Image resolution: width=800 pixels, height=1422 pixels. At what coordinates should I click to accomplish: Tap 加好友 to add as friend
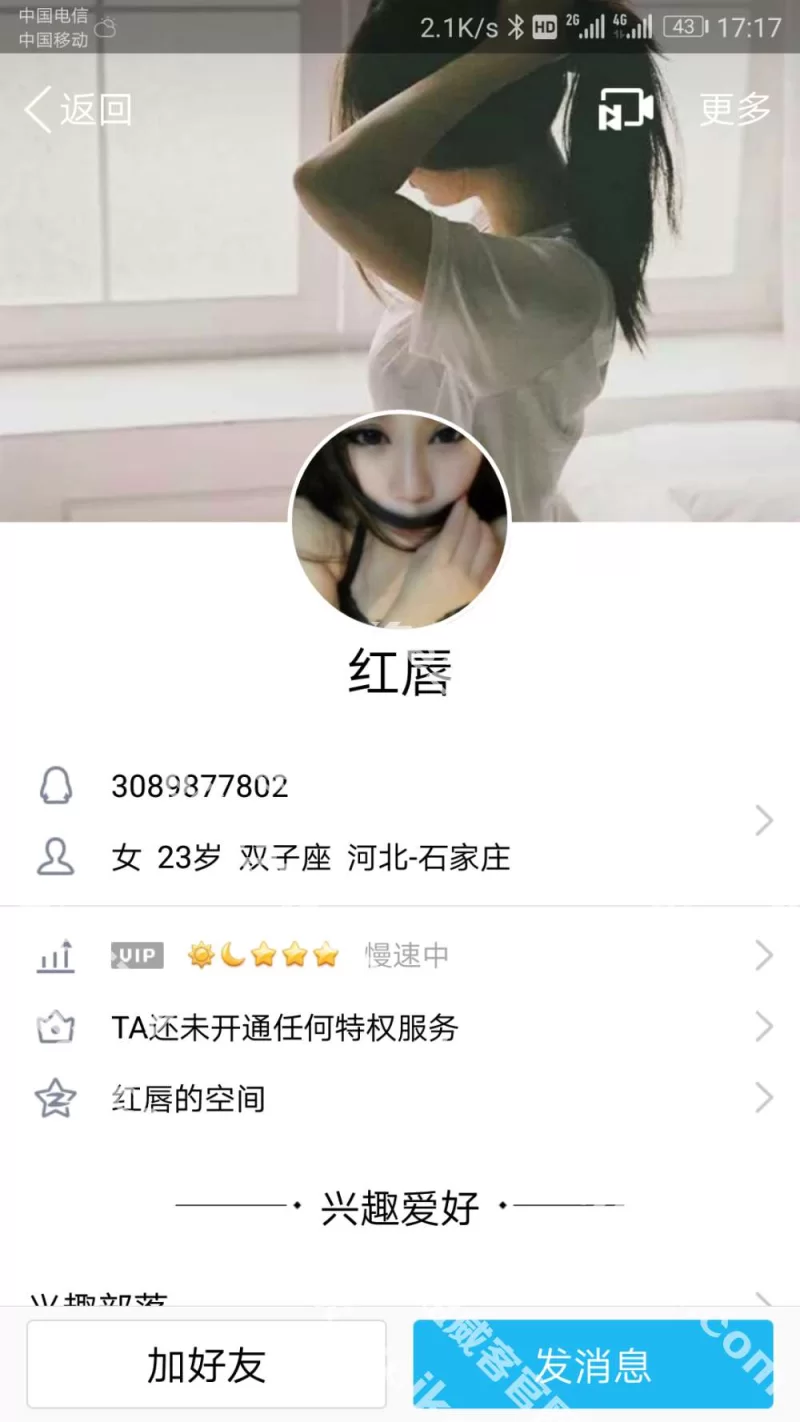coord(207,1364)
